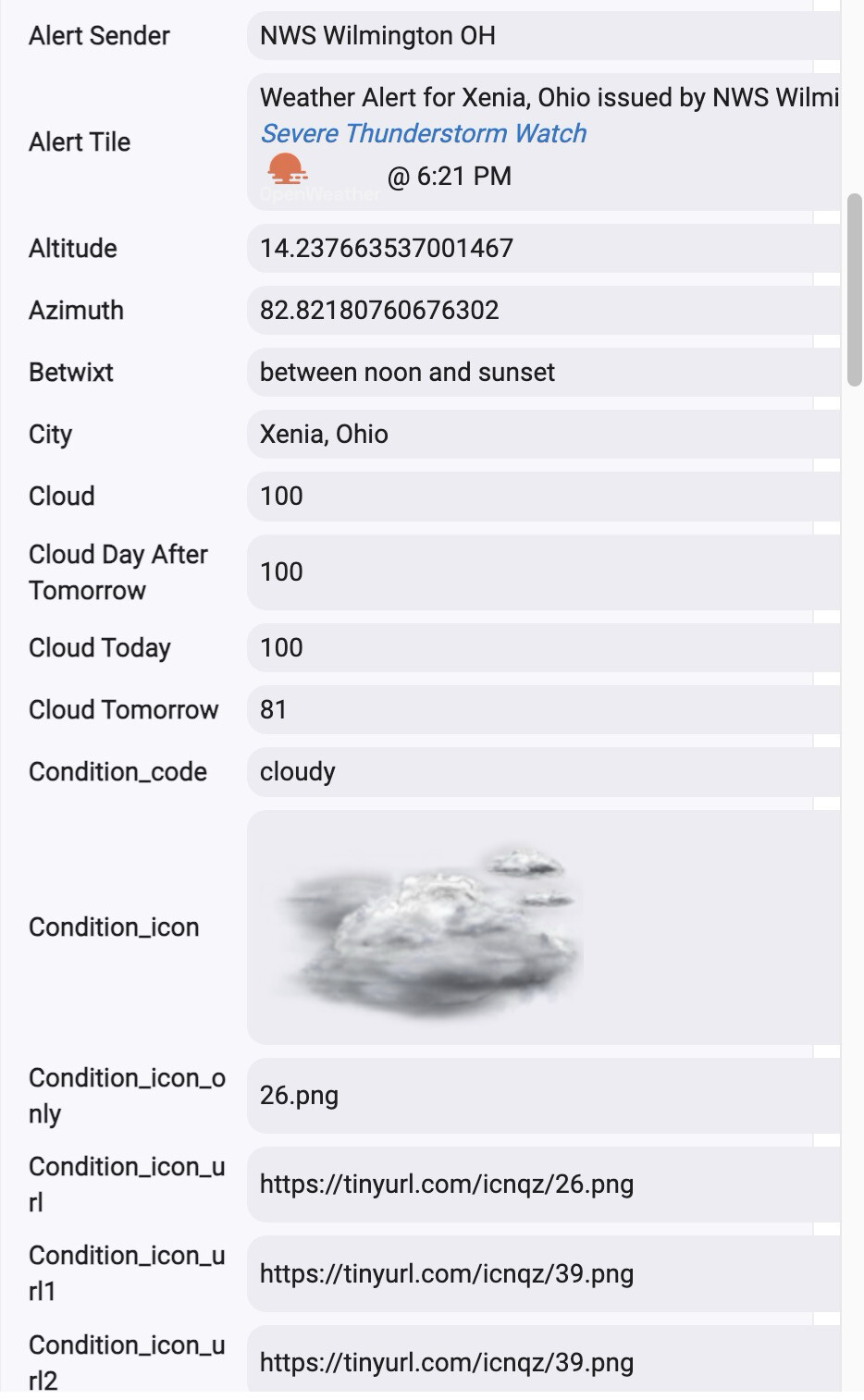Tap the vertical scrollbar handle
The image size is (864, 1400).
[855, 289]
